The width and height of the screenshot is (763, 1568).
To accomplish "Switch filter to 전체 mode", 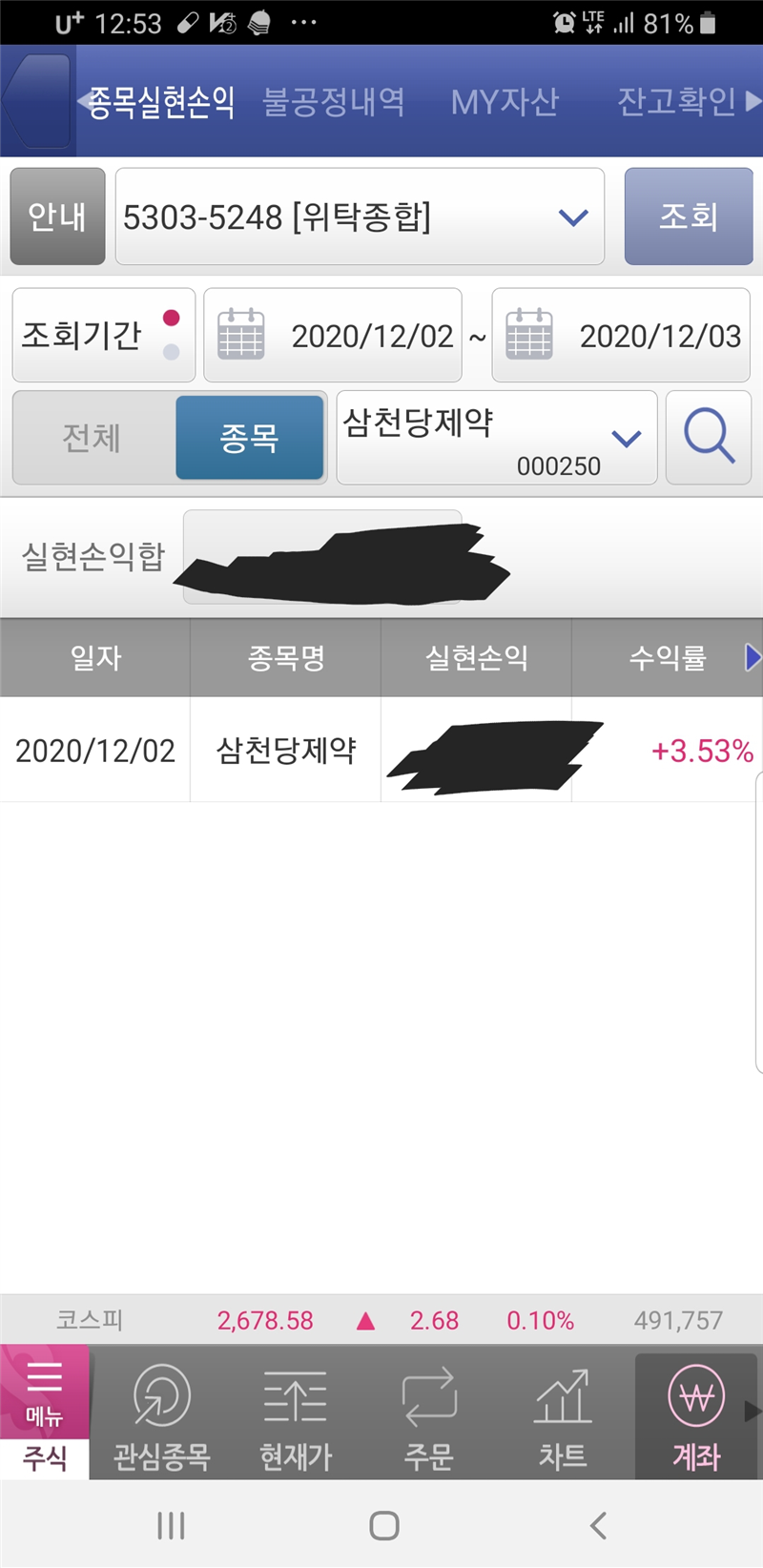I will pyautogui.click(x=91, y=438).
